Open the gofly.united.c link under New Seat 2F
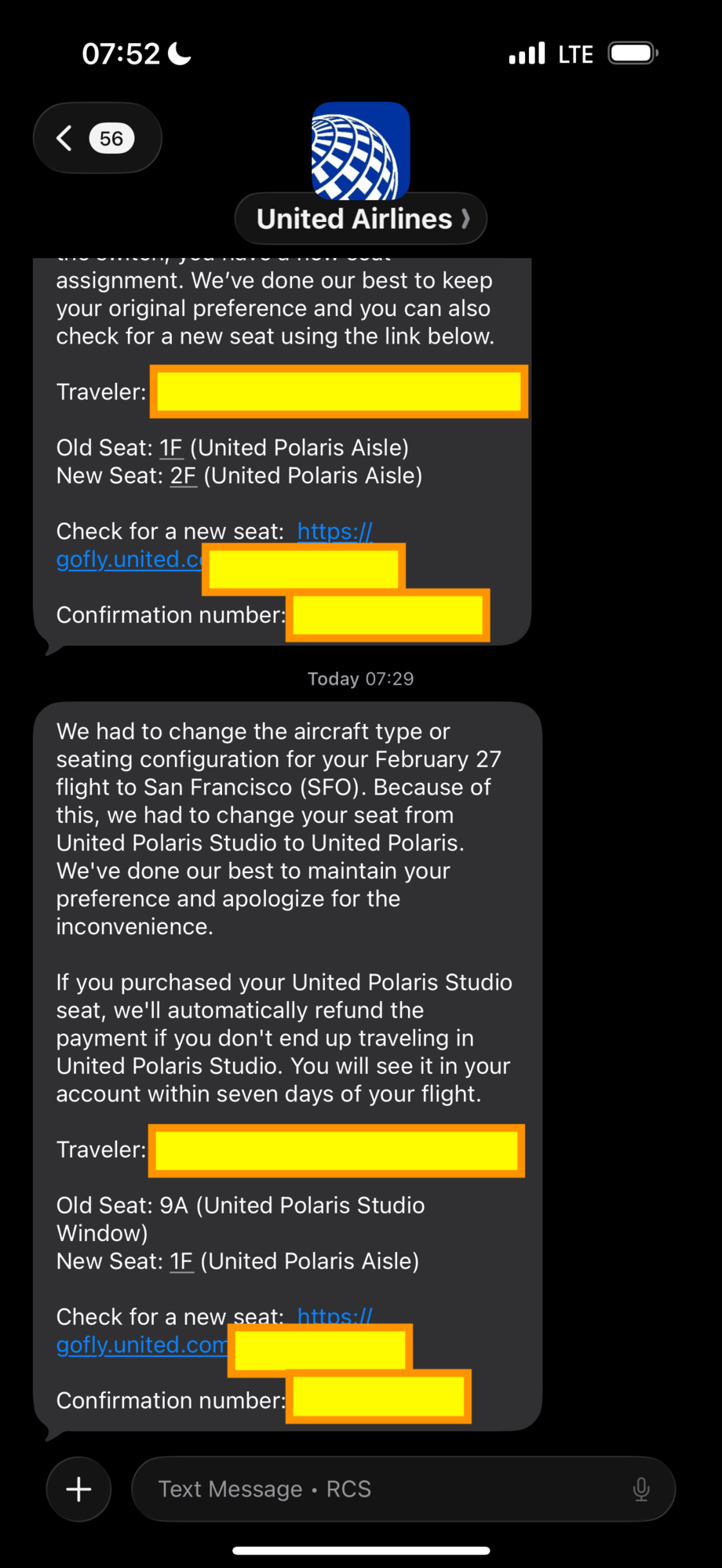 pyautogui.click(x=129, y=559)
